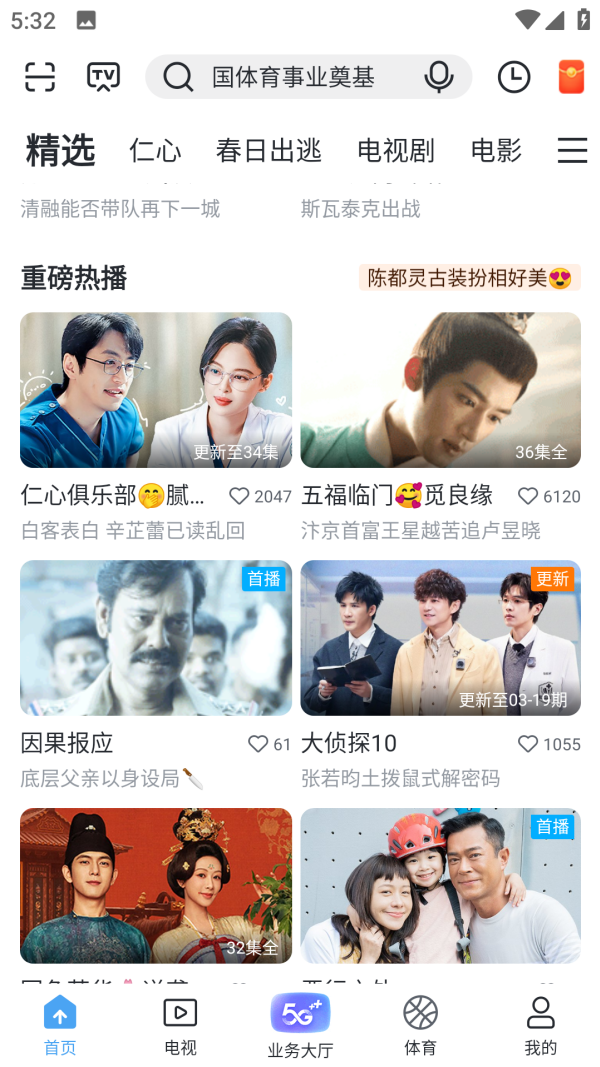600x1067 pixels.
Task: Open the 大侦探10 show thumbnail
Action: coord(440,638)
